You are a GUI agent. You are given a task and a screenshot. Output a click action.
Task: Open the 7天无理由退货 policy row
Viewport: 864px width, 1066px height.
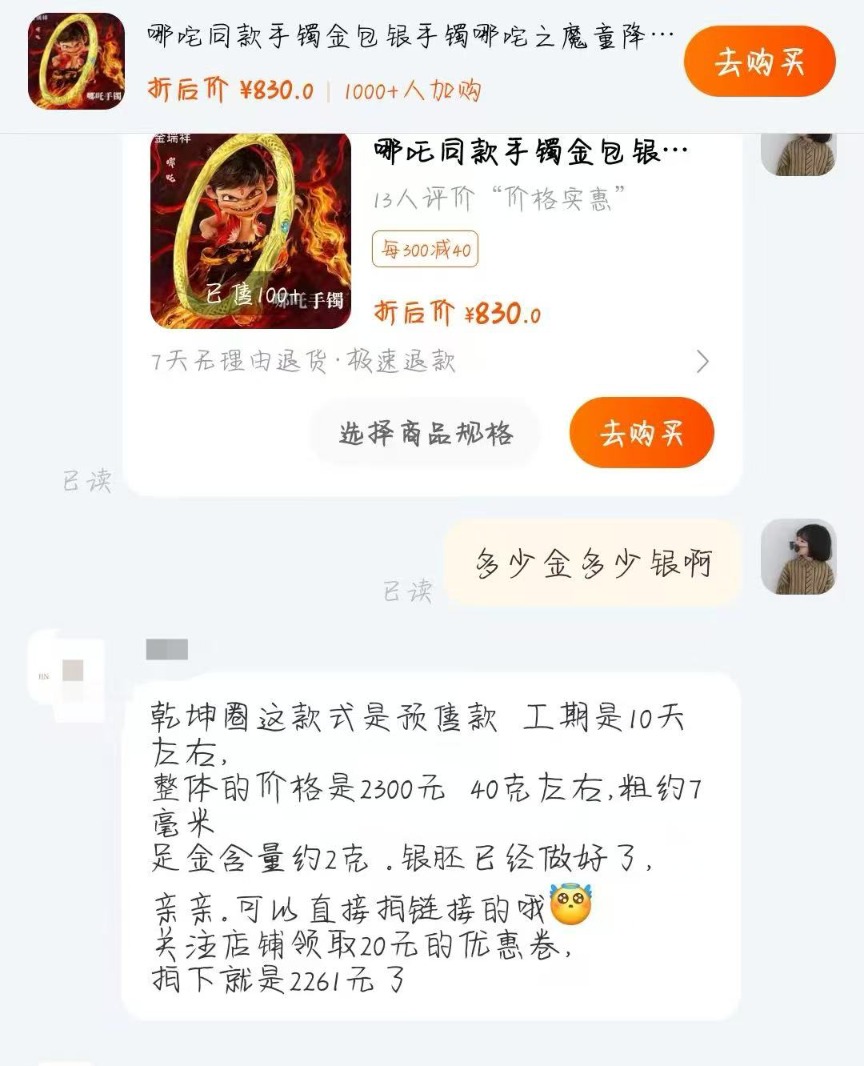pyautogui.click(x=430, y=361)
